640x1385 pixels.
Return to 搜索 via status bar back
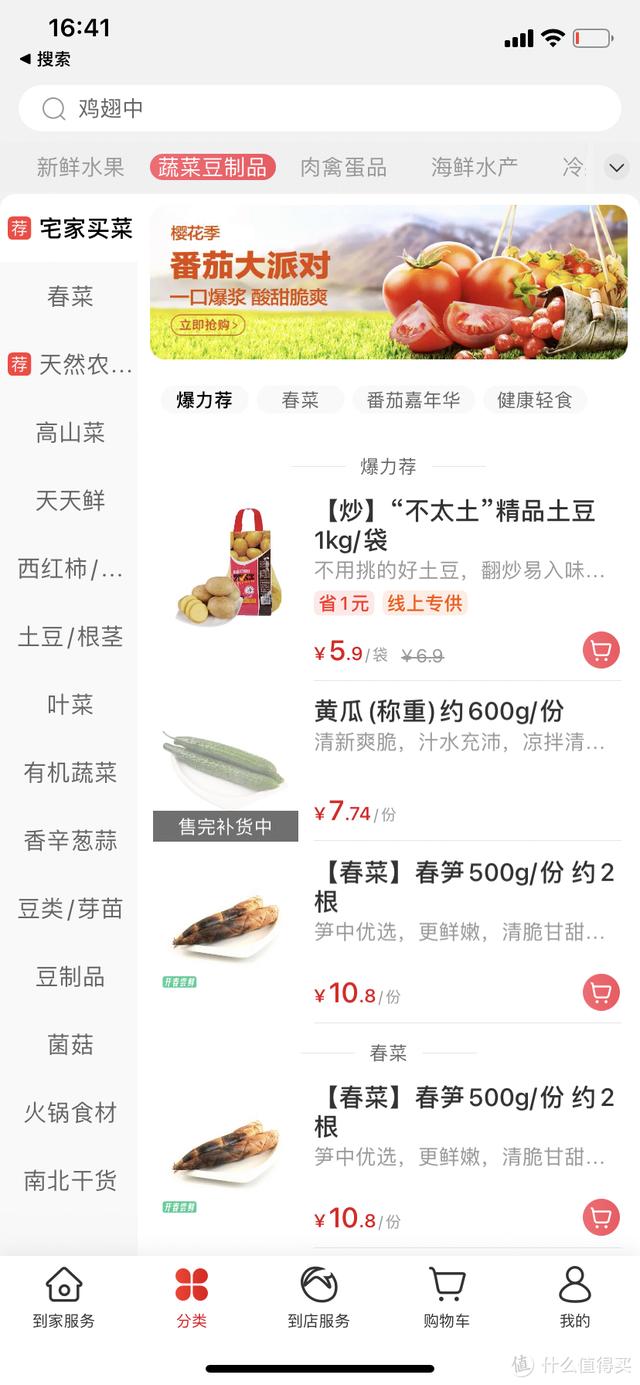coord(45,59)
